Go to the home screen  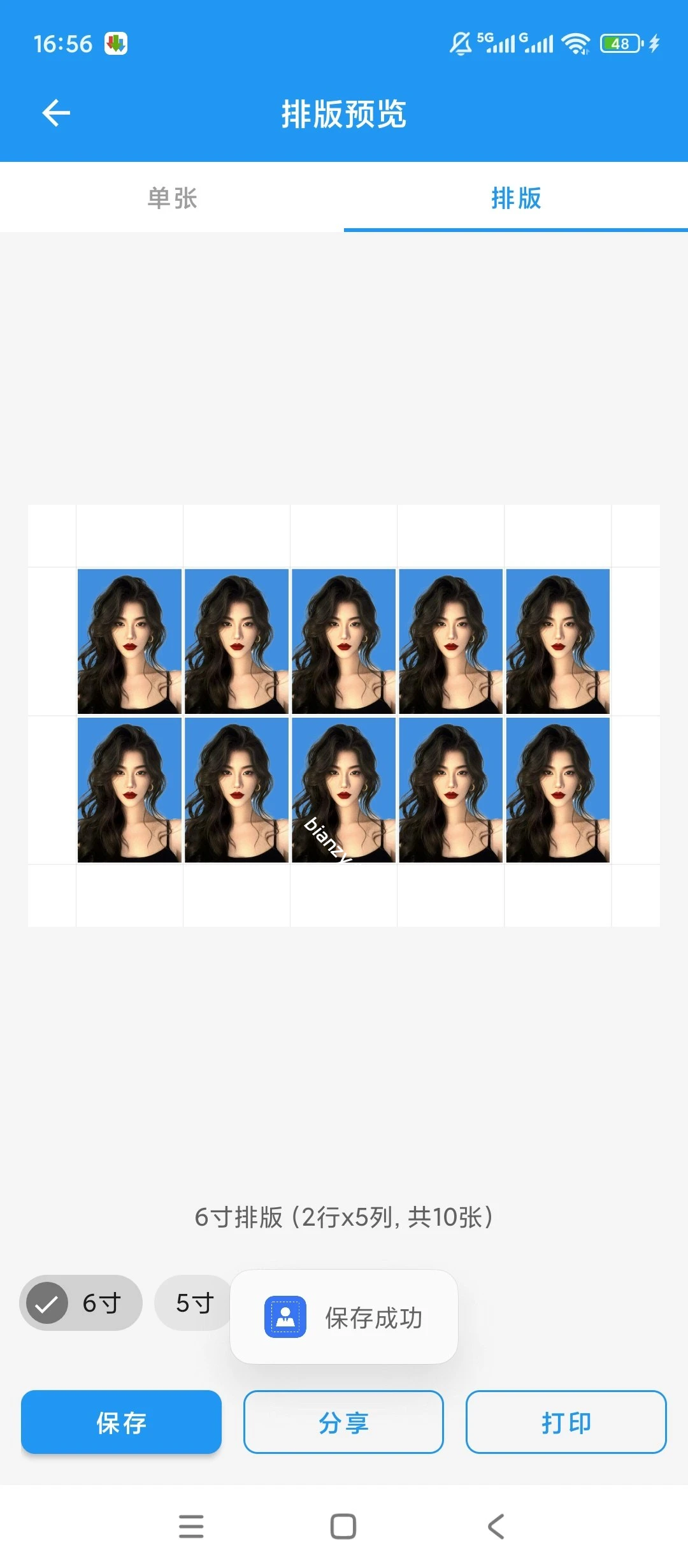point(343,1527)
